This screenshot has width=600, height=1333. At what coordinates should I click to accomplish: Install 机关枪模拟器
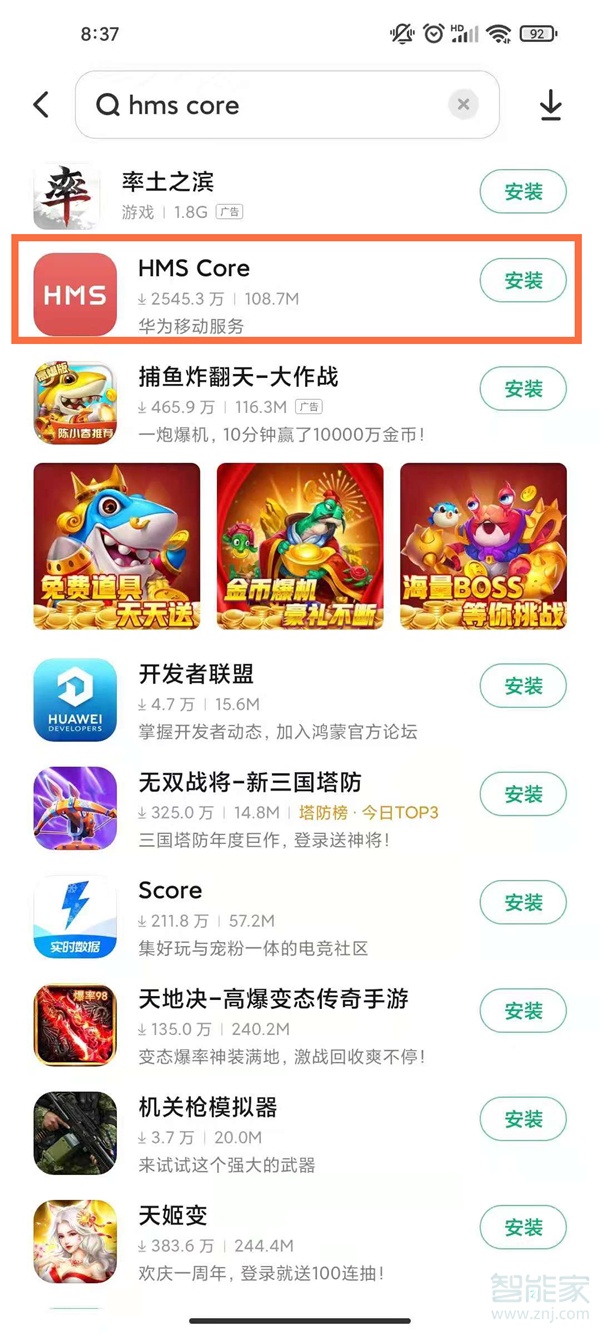coord(523,1120)
